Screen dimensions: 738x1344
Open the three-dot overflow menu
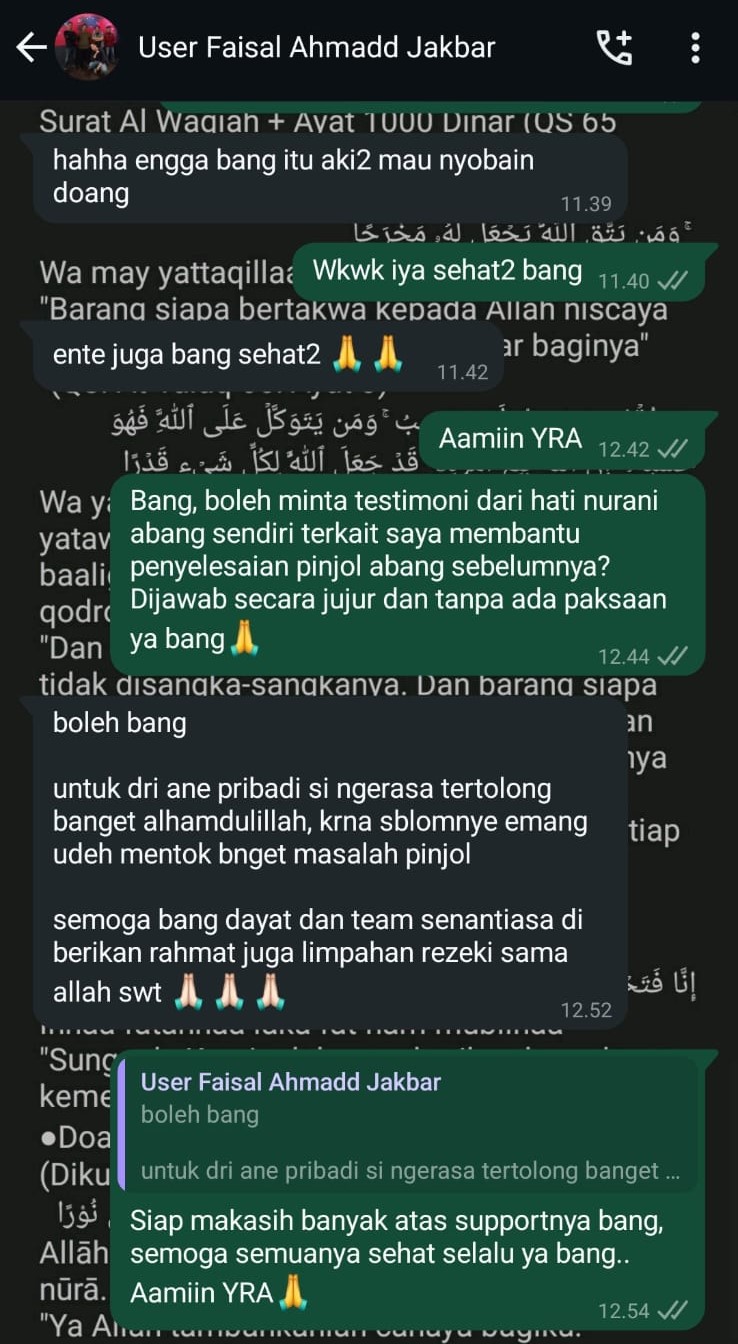[x=695, y=47]
